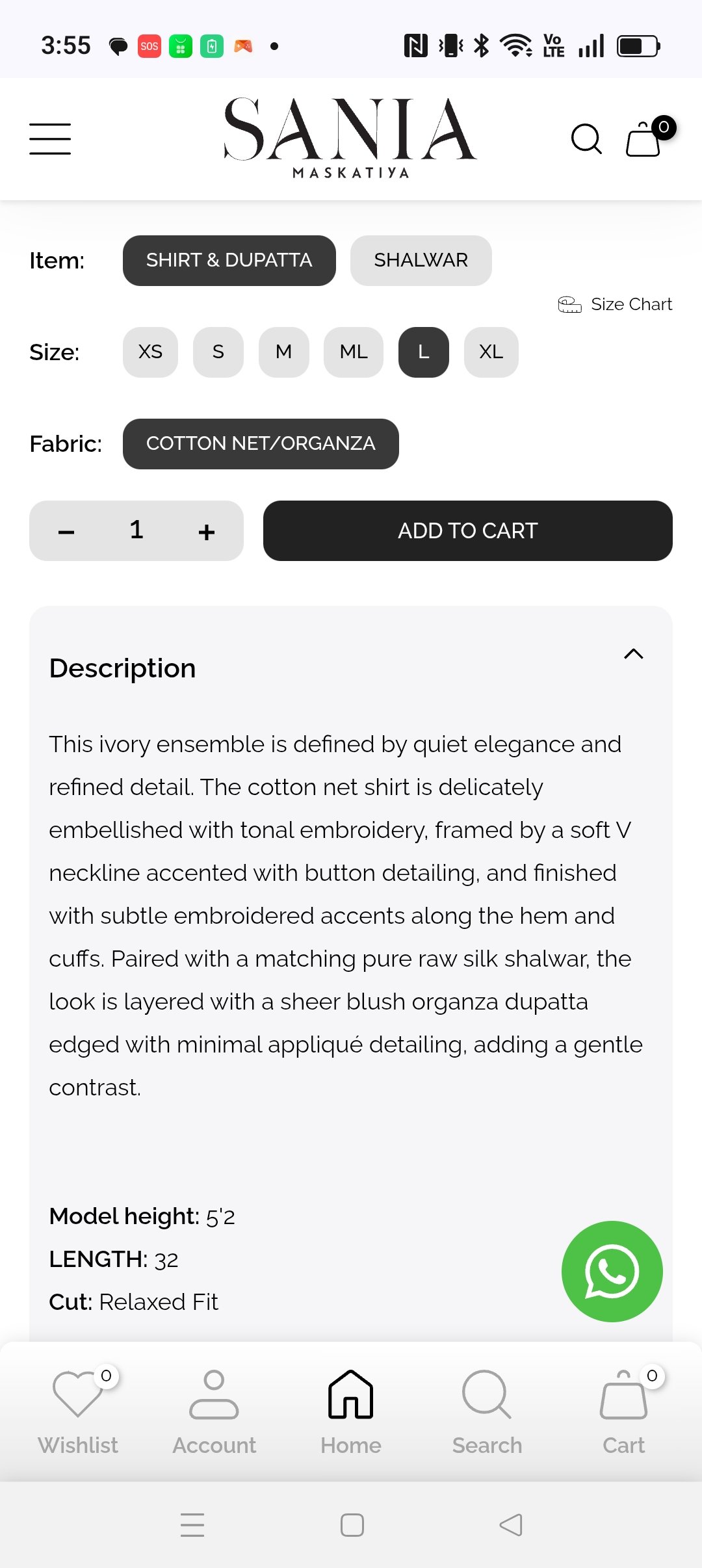Image resolution: width=702 pixels, height=1568 pixels.
Task: Choose size XS
Action: [150, 352]
